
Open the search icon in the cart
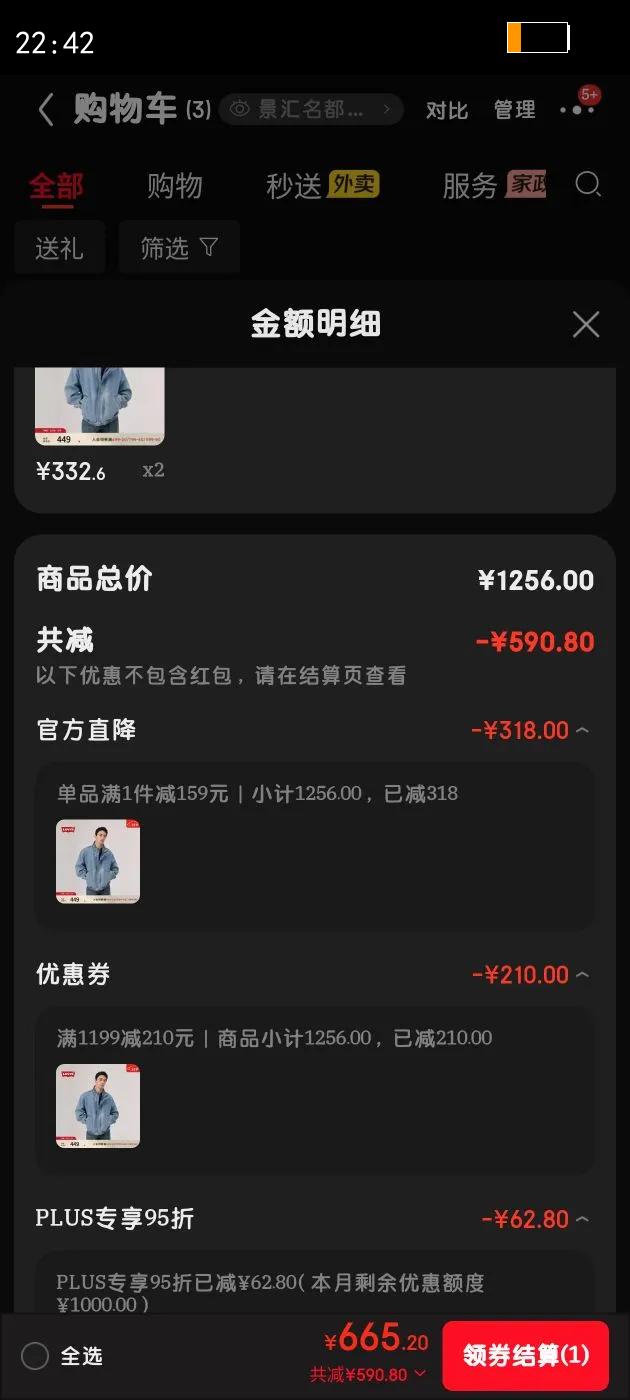(x=589, y=185)
